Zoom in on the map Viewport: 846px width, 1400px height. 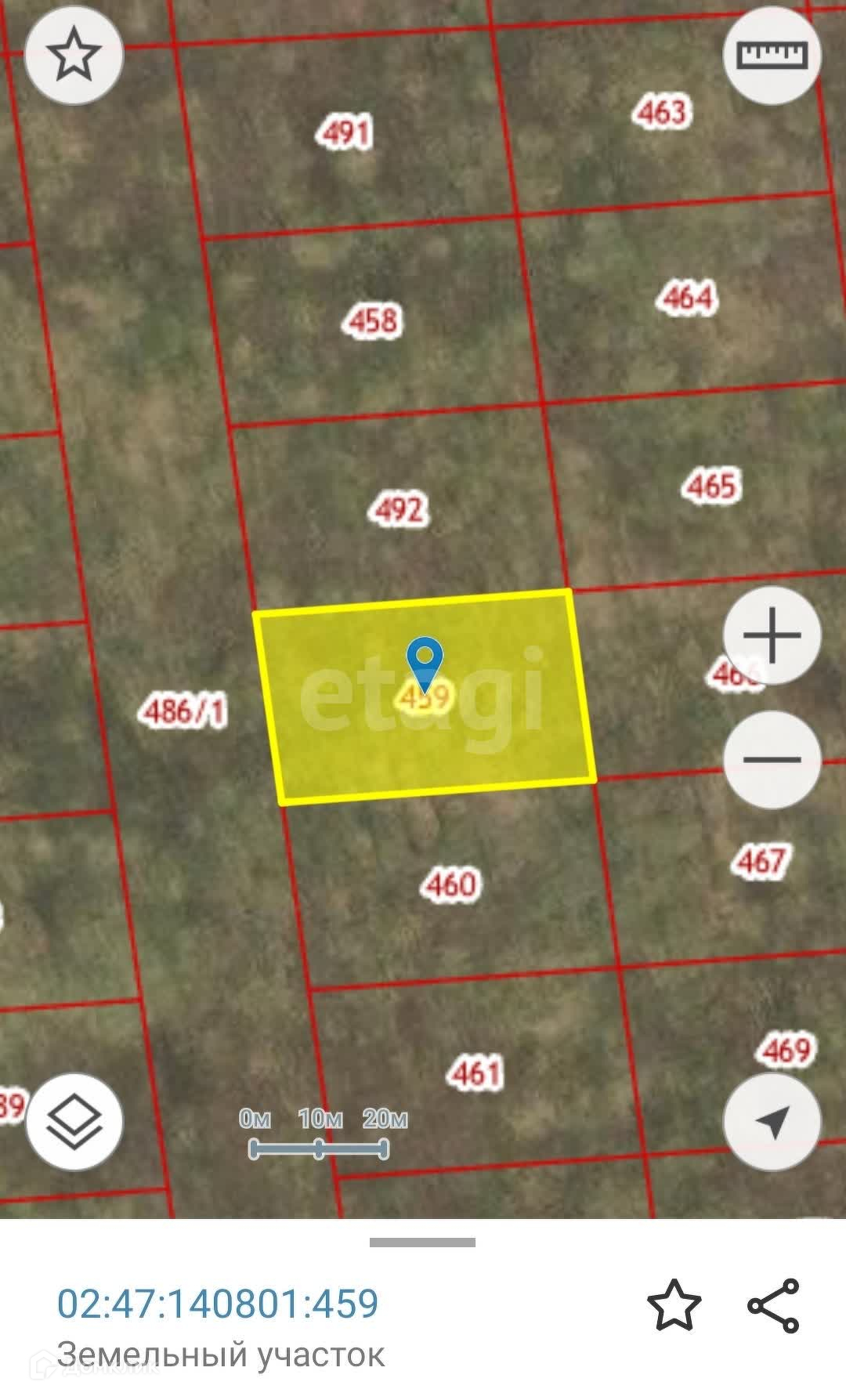click(x=772, y=635)
